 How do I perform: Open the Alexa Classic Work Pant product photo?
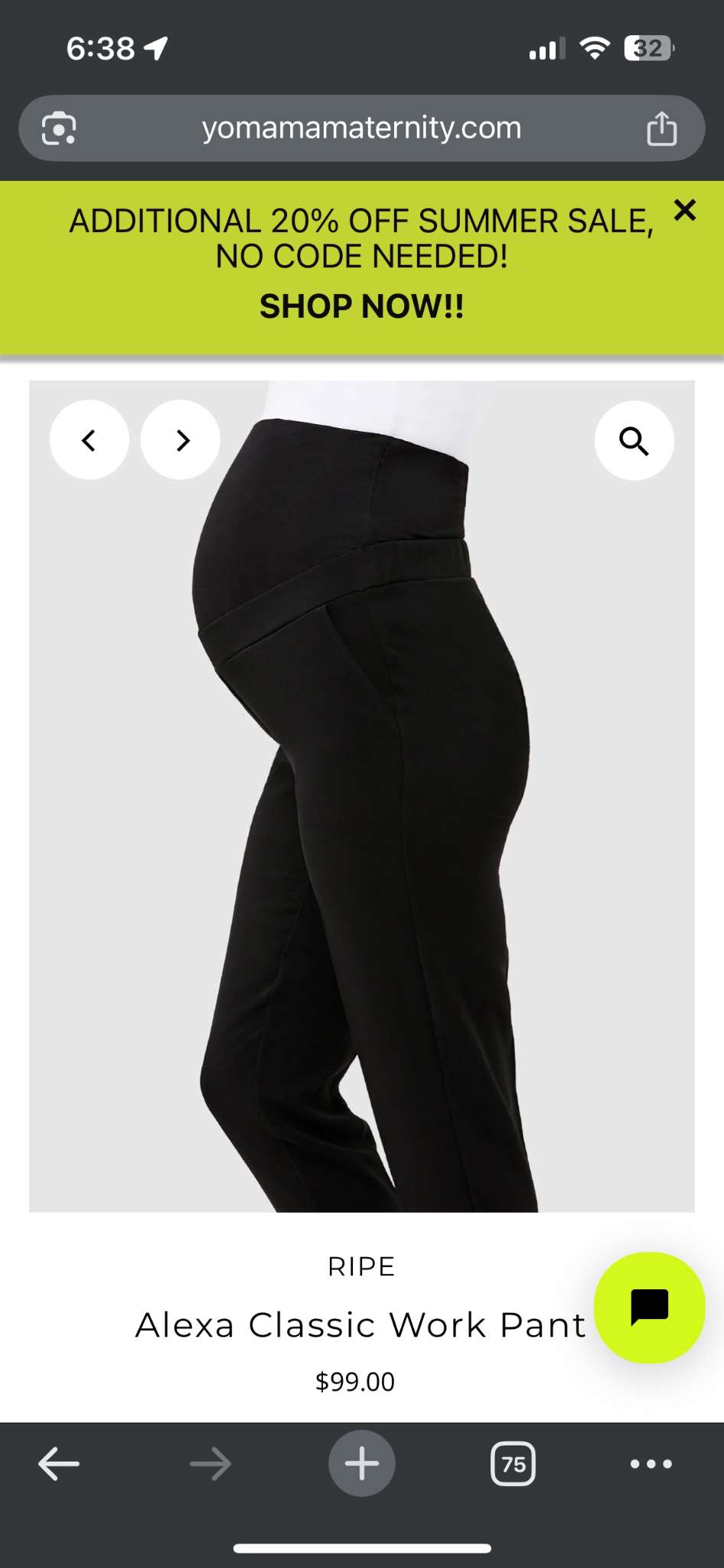361,842
